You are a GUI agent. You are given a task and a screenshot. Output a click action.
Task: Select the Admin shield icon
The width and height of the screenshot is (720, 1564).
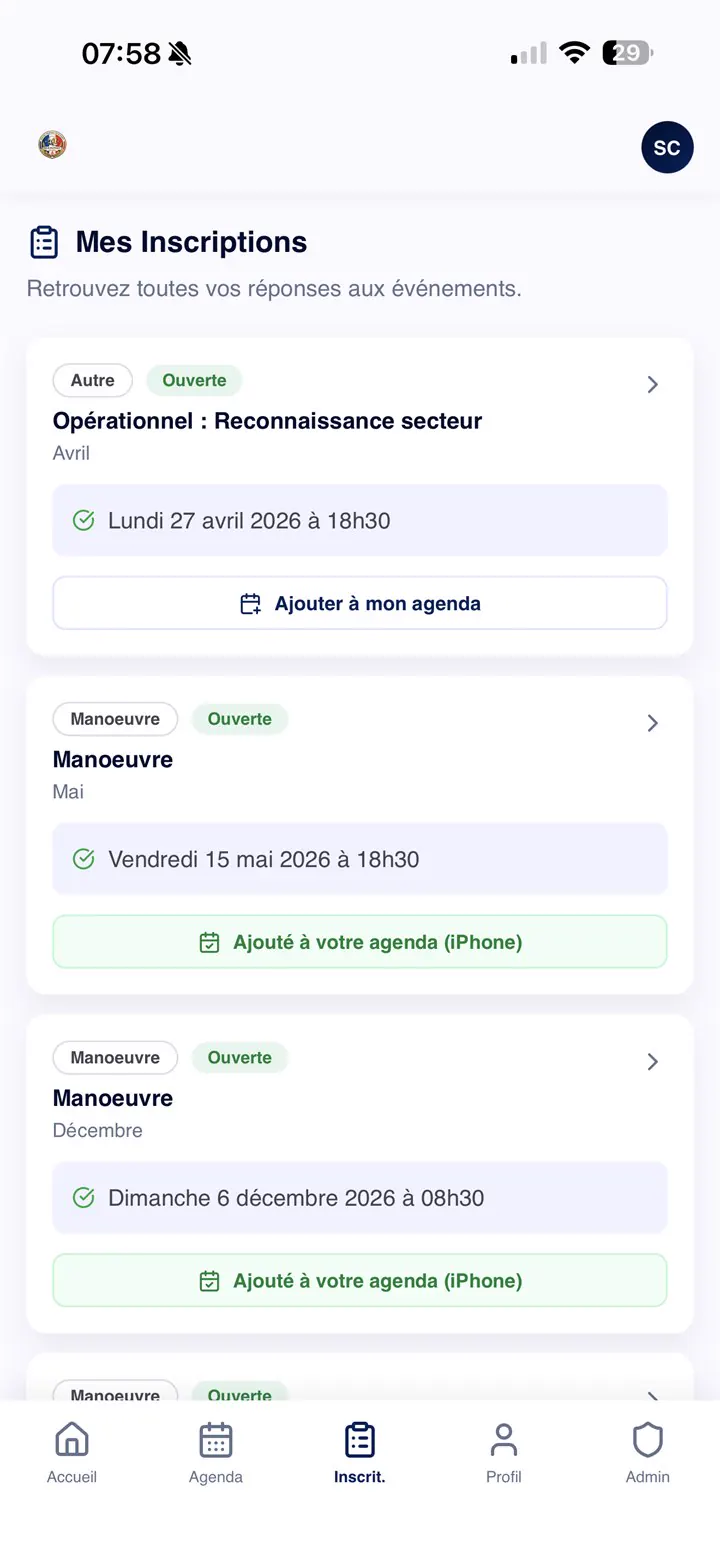[x=647, y=1437]
